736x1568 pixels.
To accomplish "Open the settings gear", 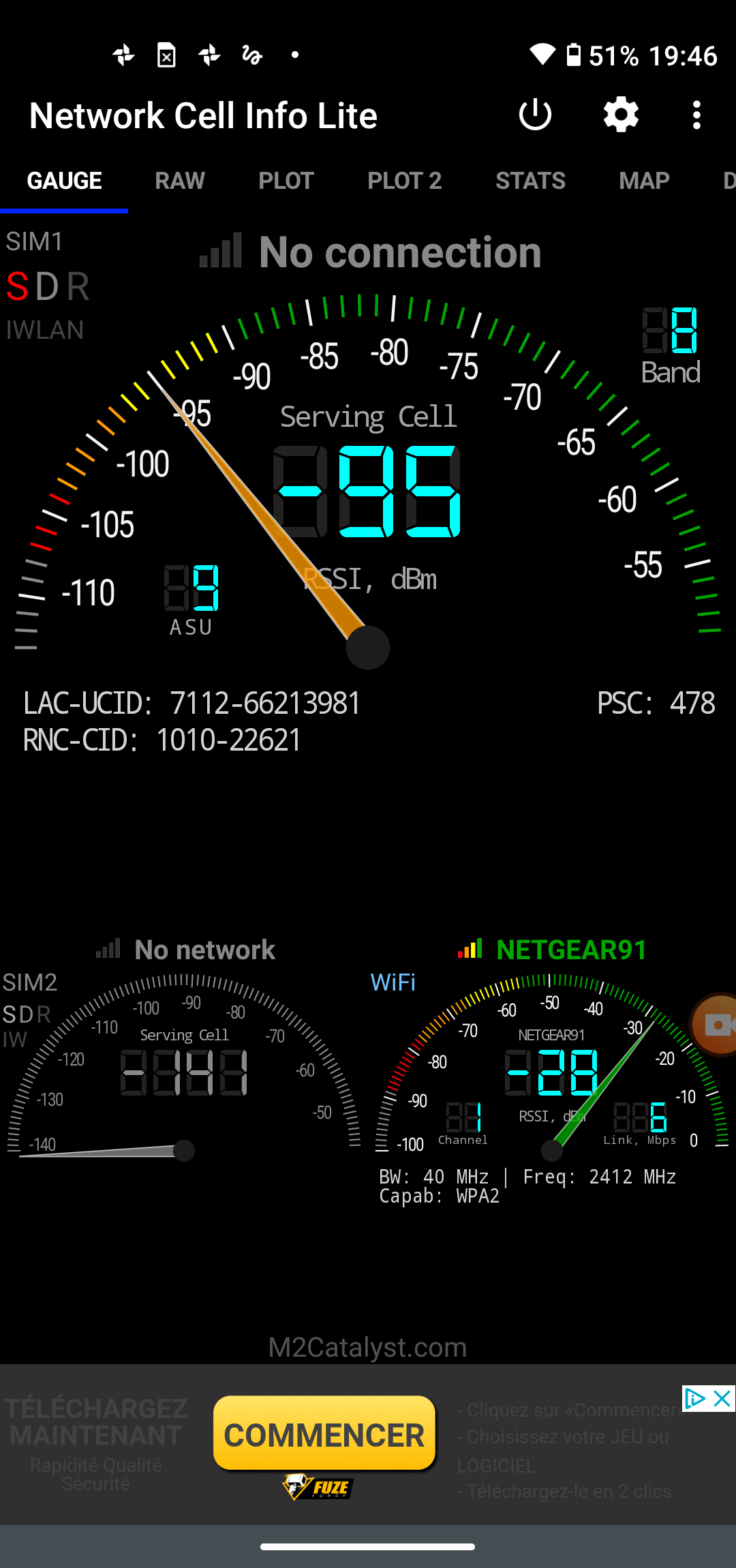I will [621, 115].
